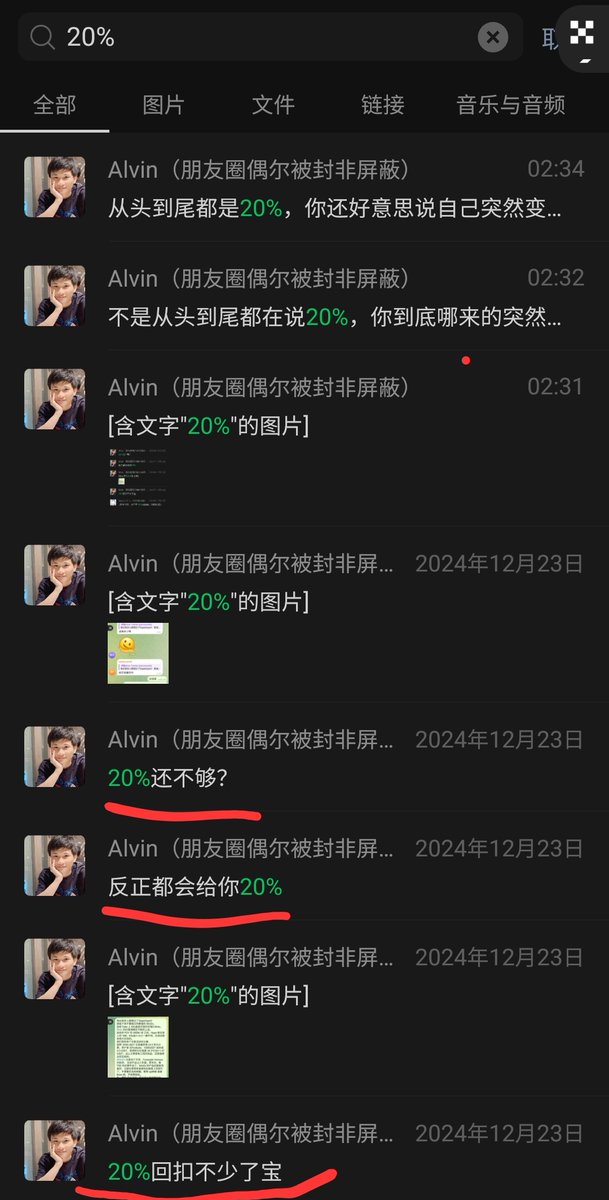This screenshot has width=609, height=1200.
Task: Open the message 20%回扣不少了宝
Action: [196, 1169]
